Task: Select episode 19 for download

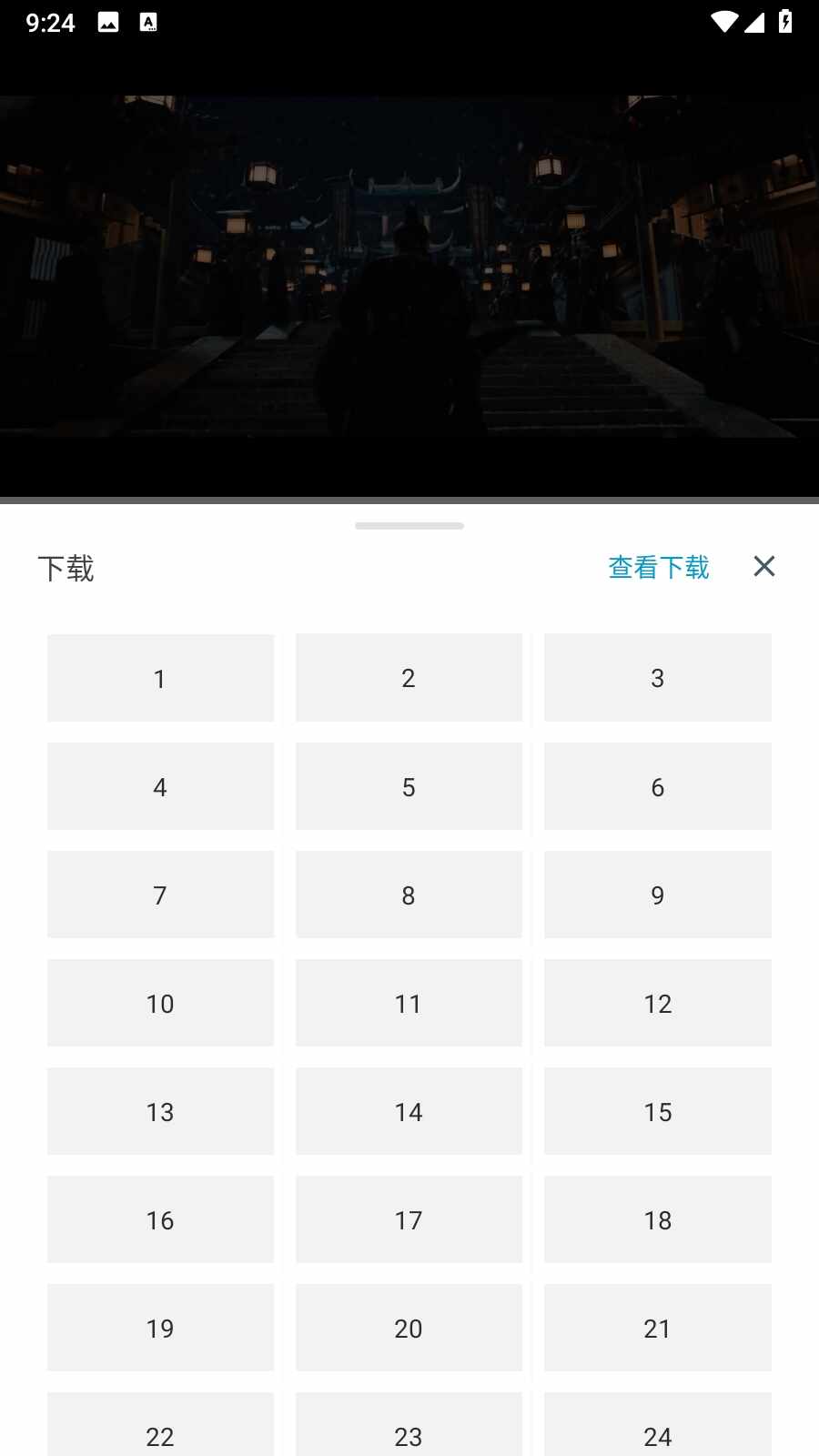Action: (x=160, y=1328)
